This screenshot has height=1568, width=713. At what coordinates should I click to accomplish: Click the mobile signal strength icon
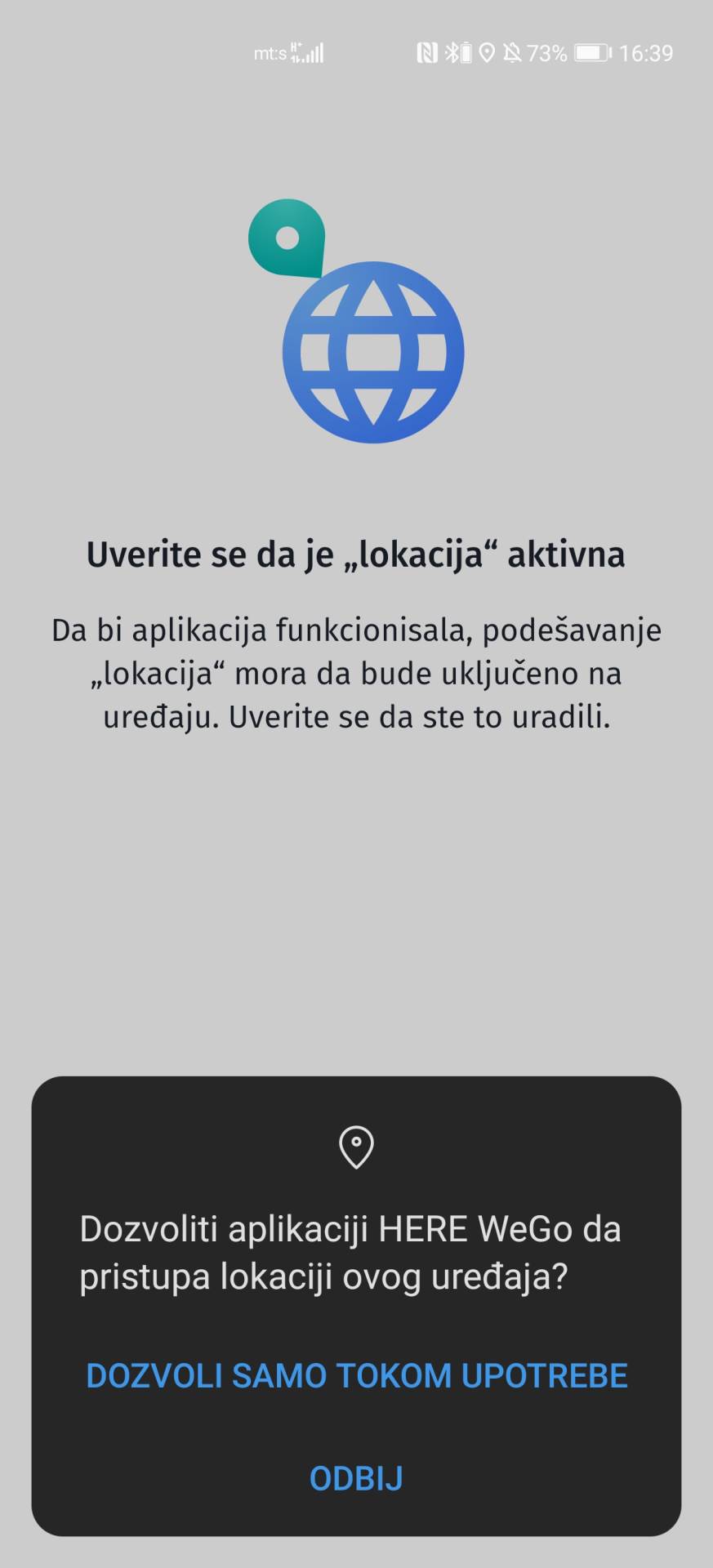tap(313, 51)
